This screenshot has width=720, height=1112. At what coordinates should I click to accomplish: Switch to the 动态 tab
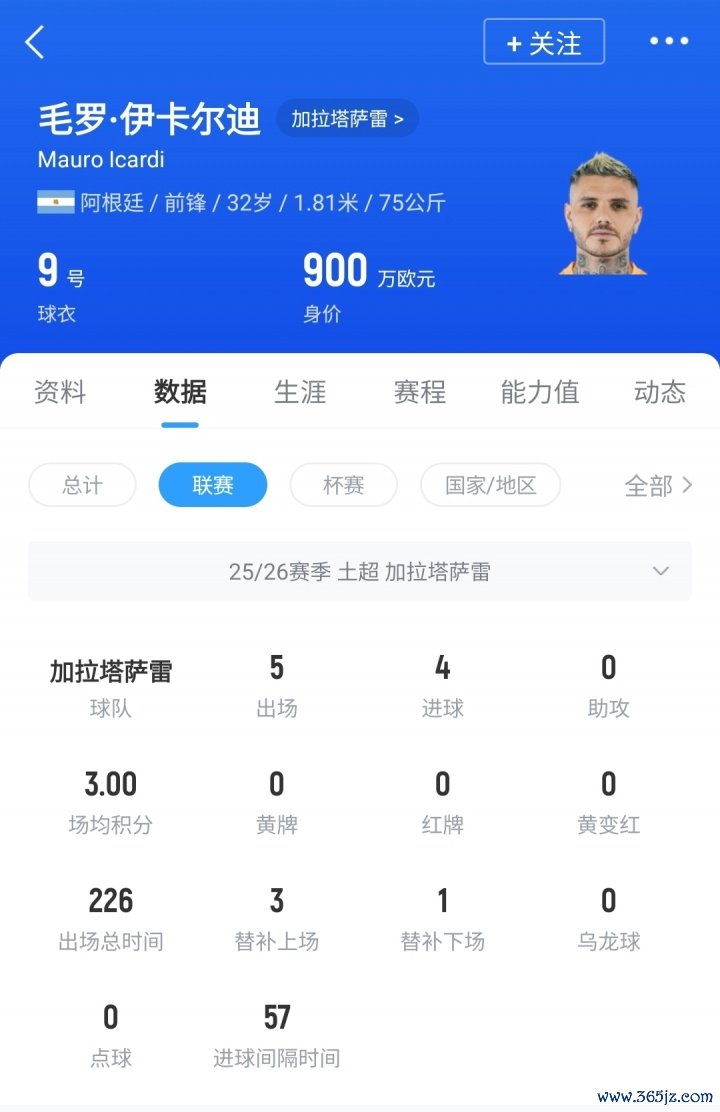tap(660, 392)
